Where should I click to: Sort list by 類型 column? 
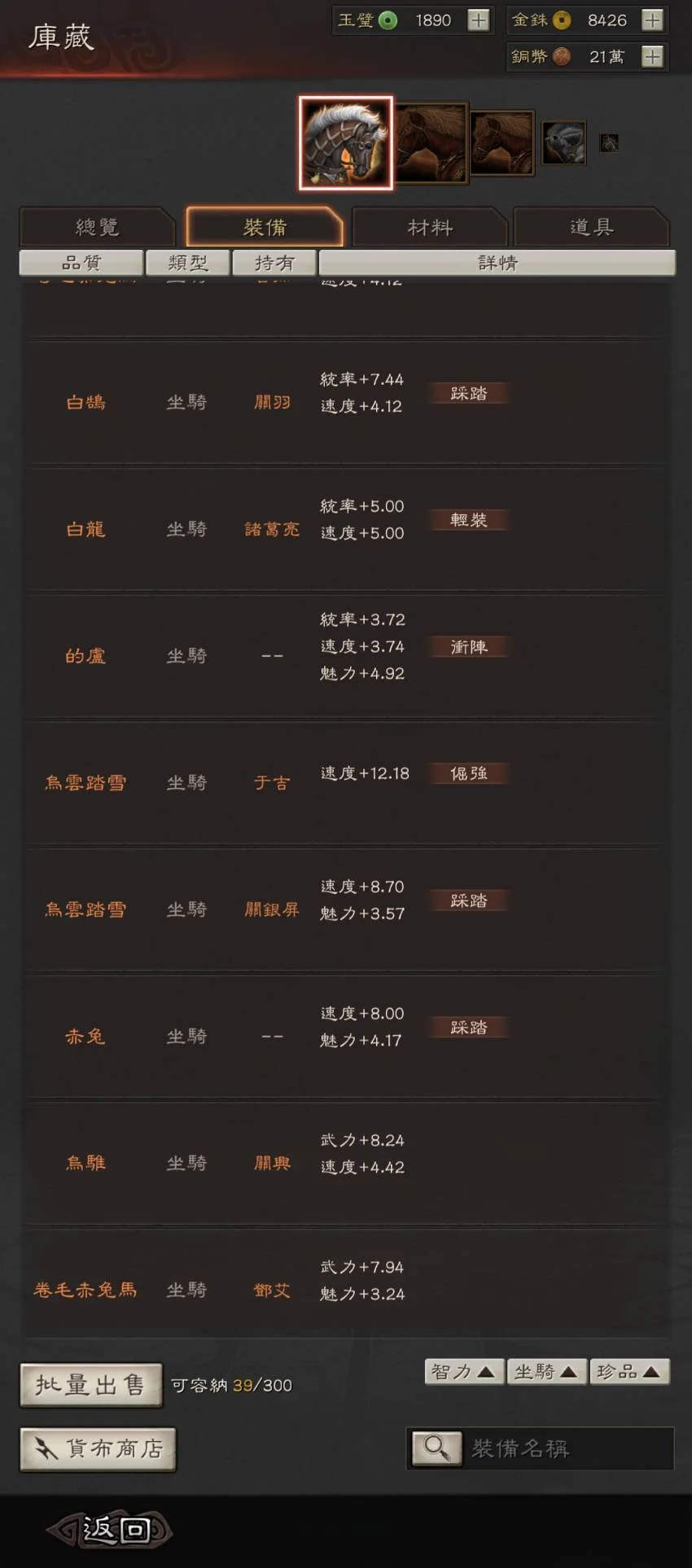188,263
